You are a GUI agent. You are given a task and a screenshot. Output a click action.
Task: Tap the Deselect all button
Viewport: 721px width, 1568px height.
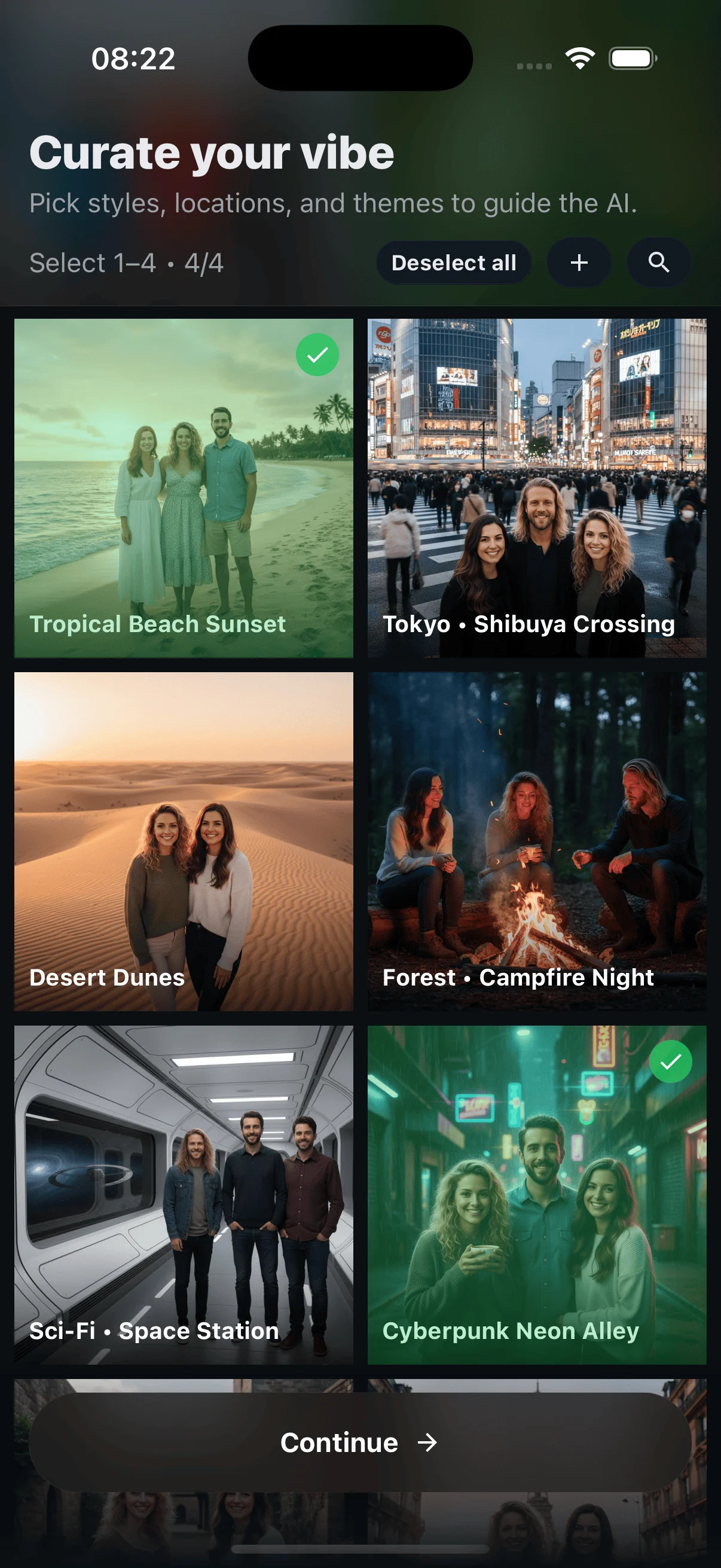453,263
